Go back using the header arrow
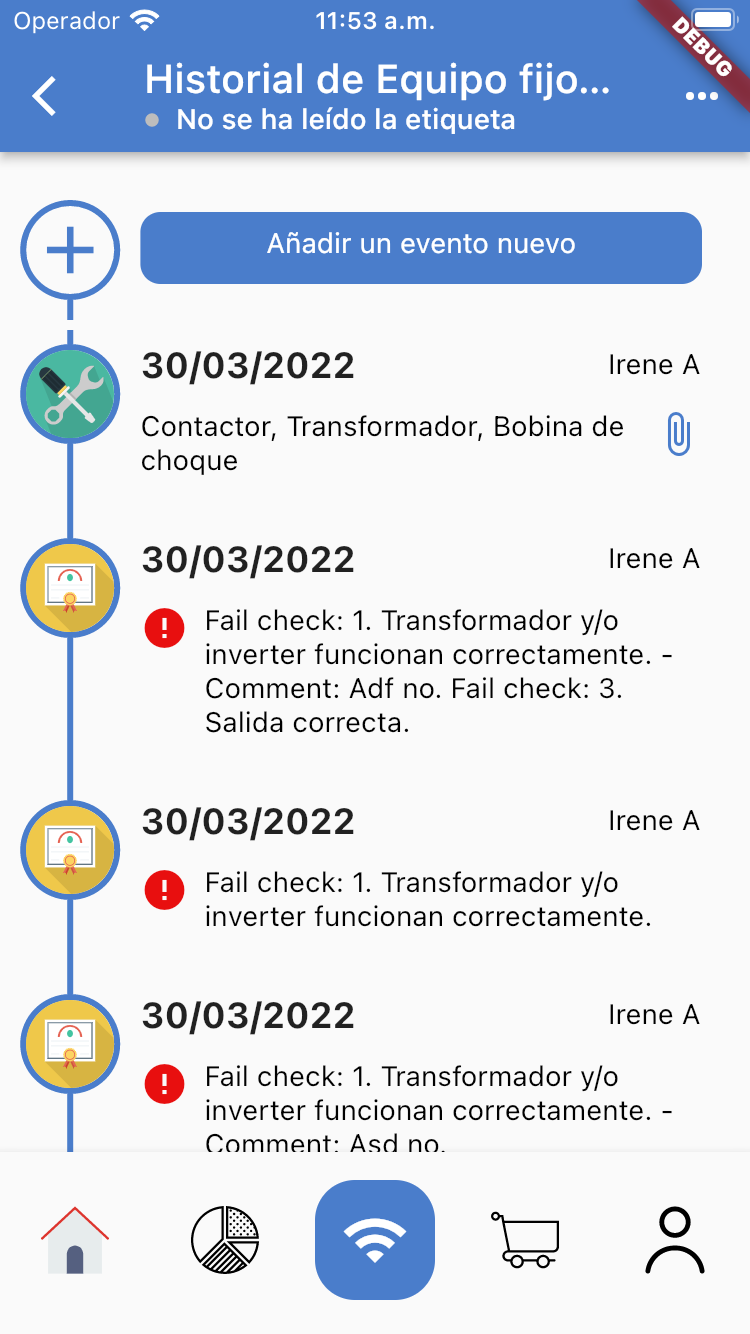The image size is (750, 1334). click(x=45, y=97)
